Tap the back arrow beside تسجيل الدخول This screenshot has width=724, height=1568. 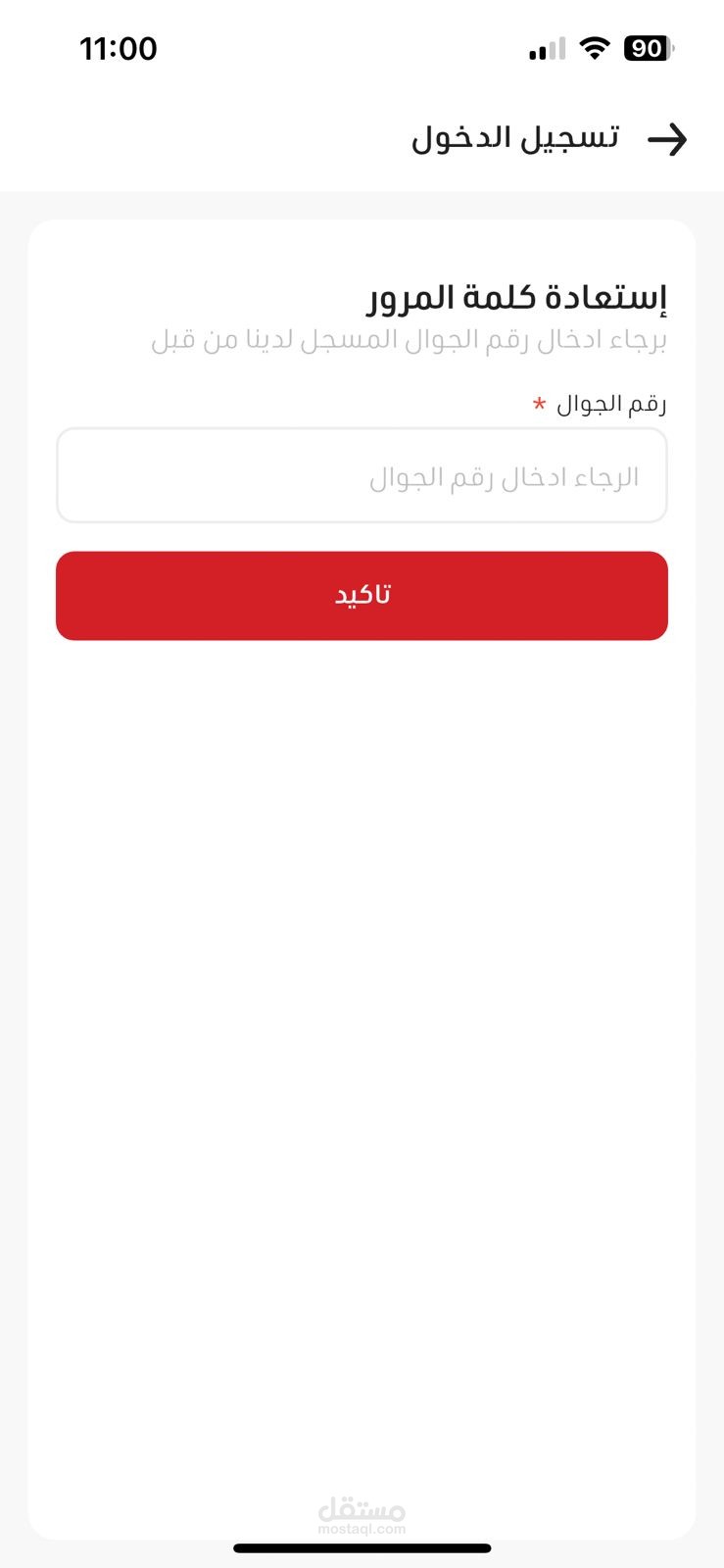[x=668, y=139]
